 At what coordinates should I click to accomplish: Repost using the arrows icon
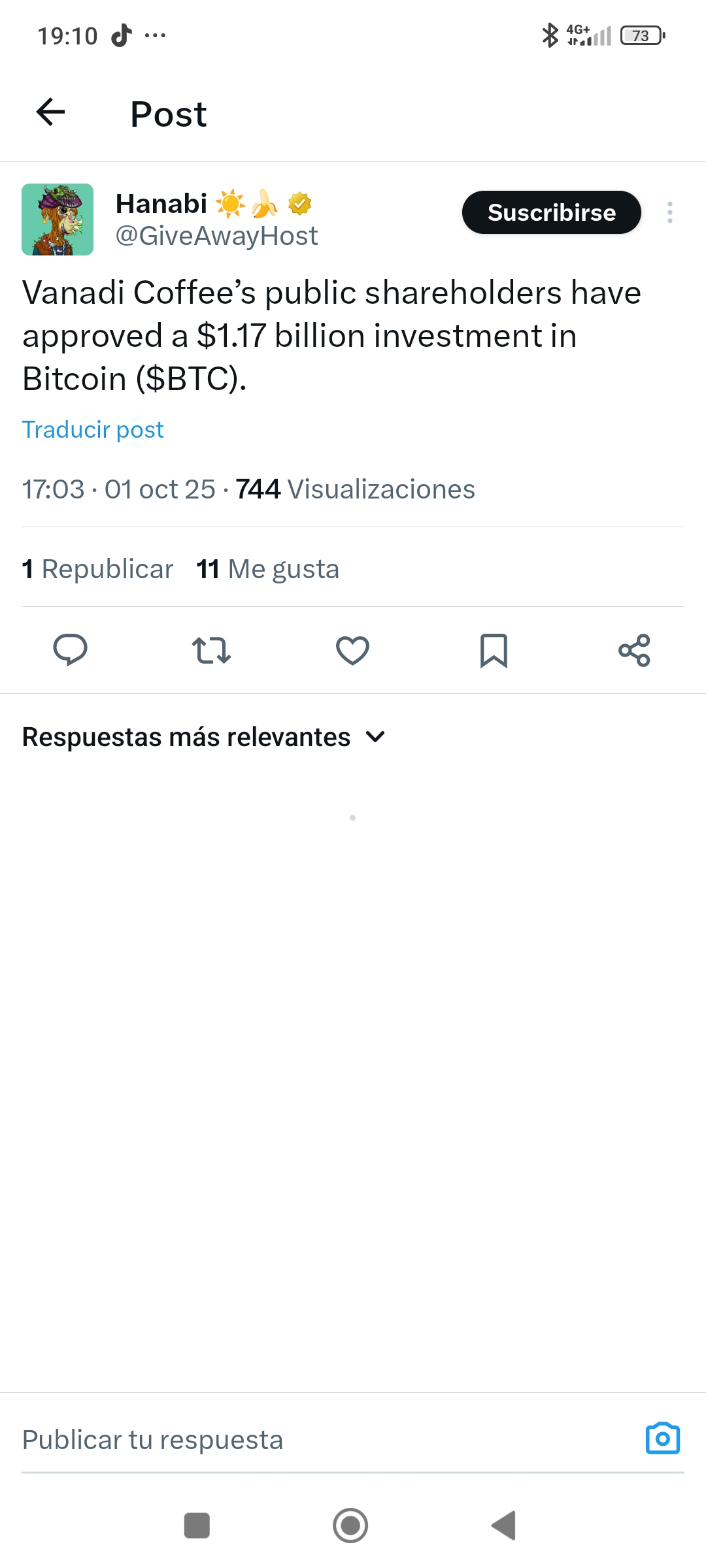point(211,650)
